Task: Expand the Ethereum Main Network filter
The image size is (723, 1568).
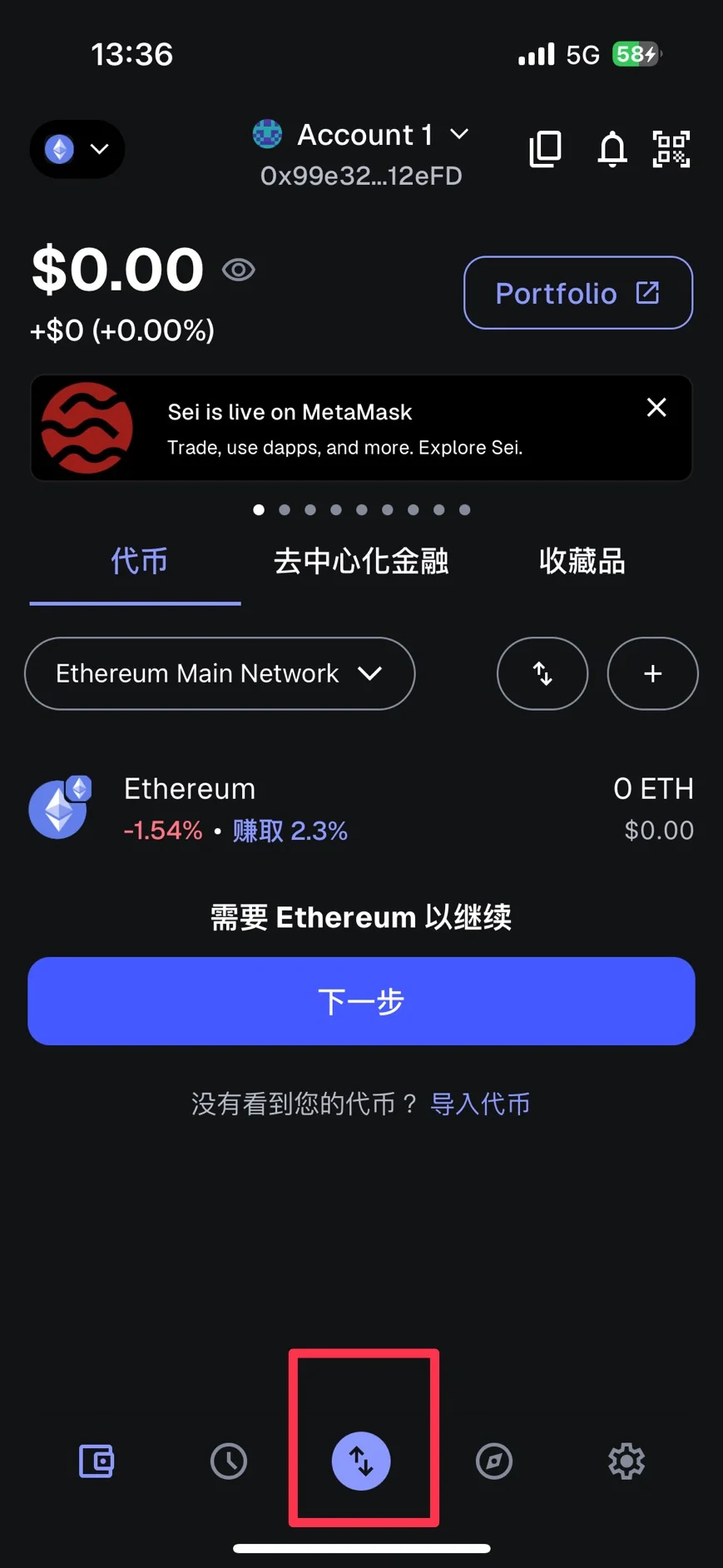Action: (x=220, y=673)
